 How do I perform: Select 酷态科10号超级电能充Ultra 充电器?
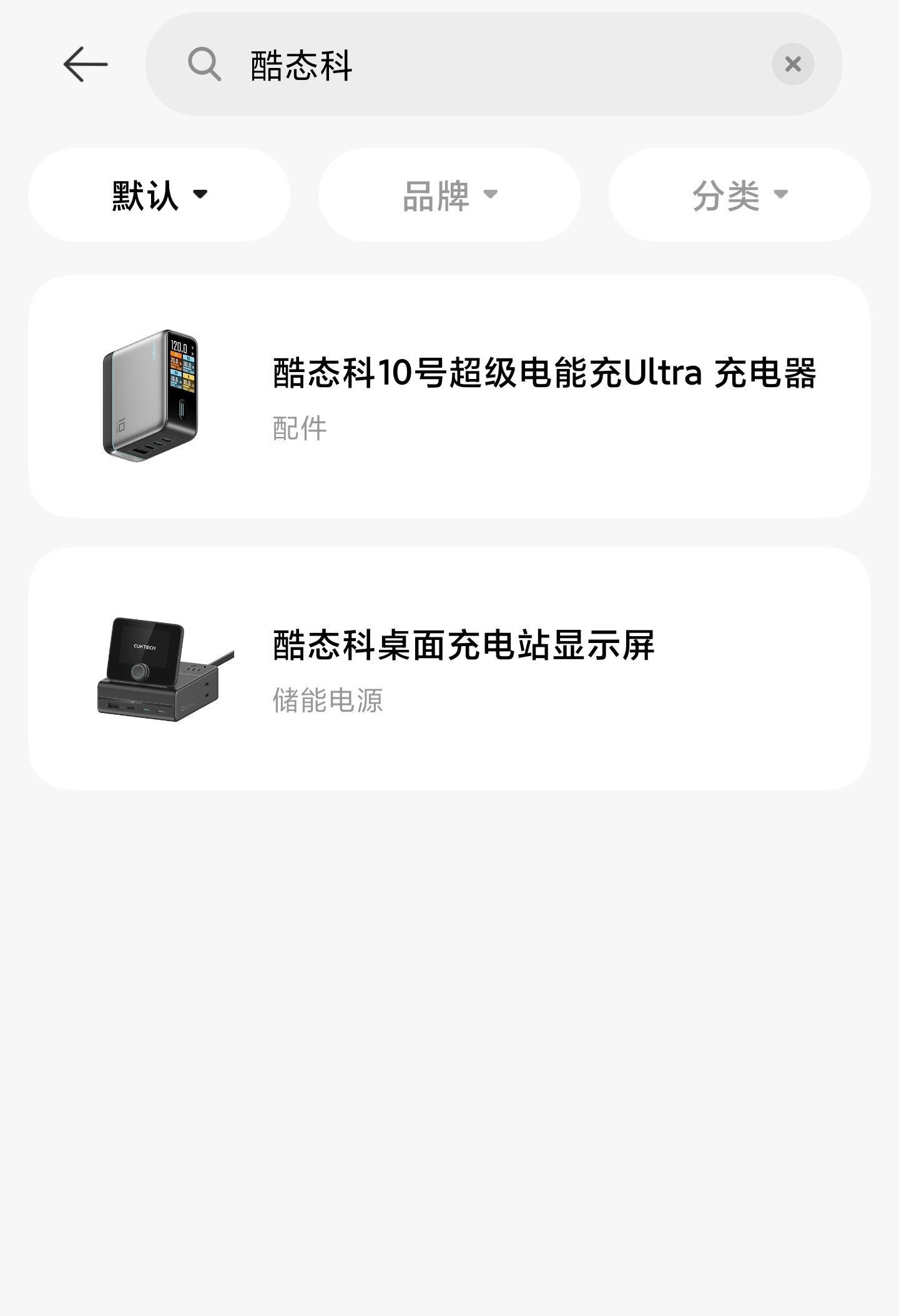click(449, 396)
